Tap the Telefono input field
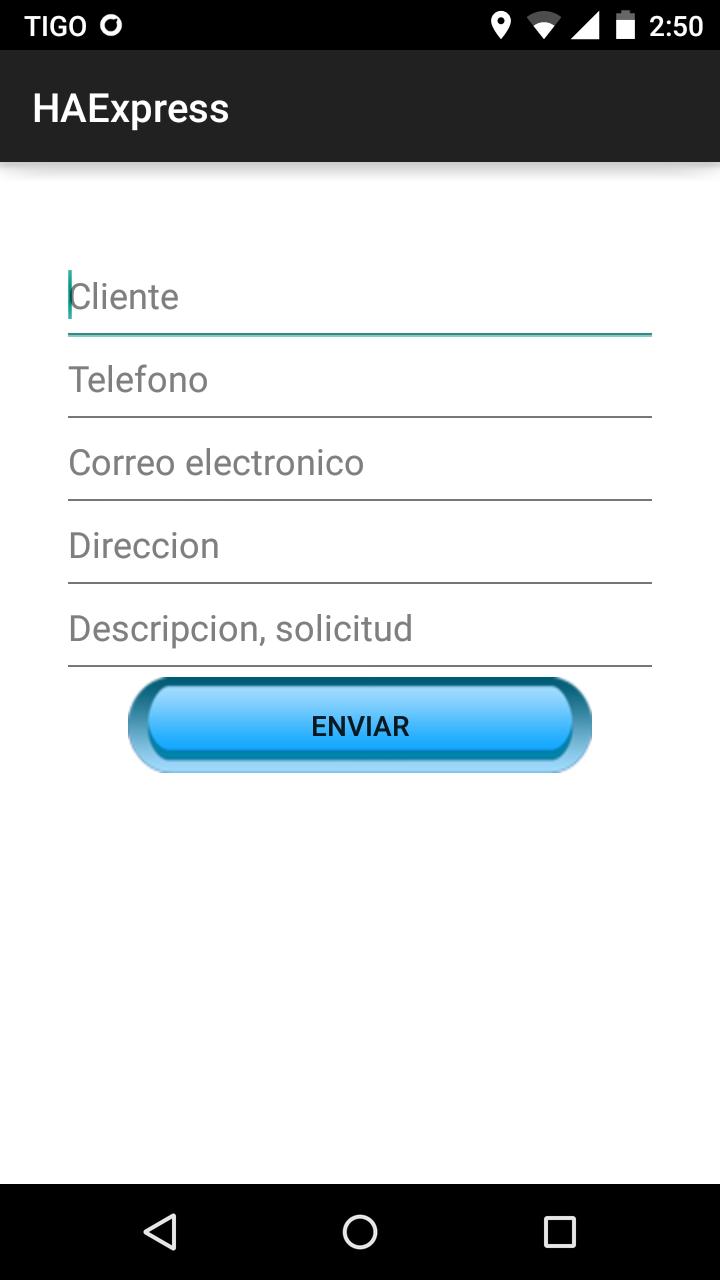 coord(360,380)
